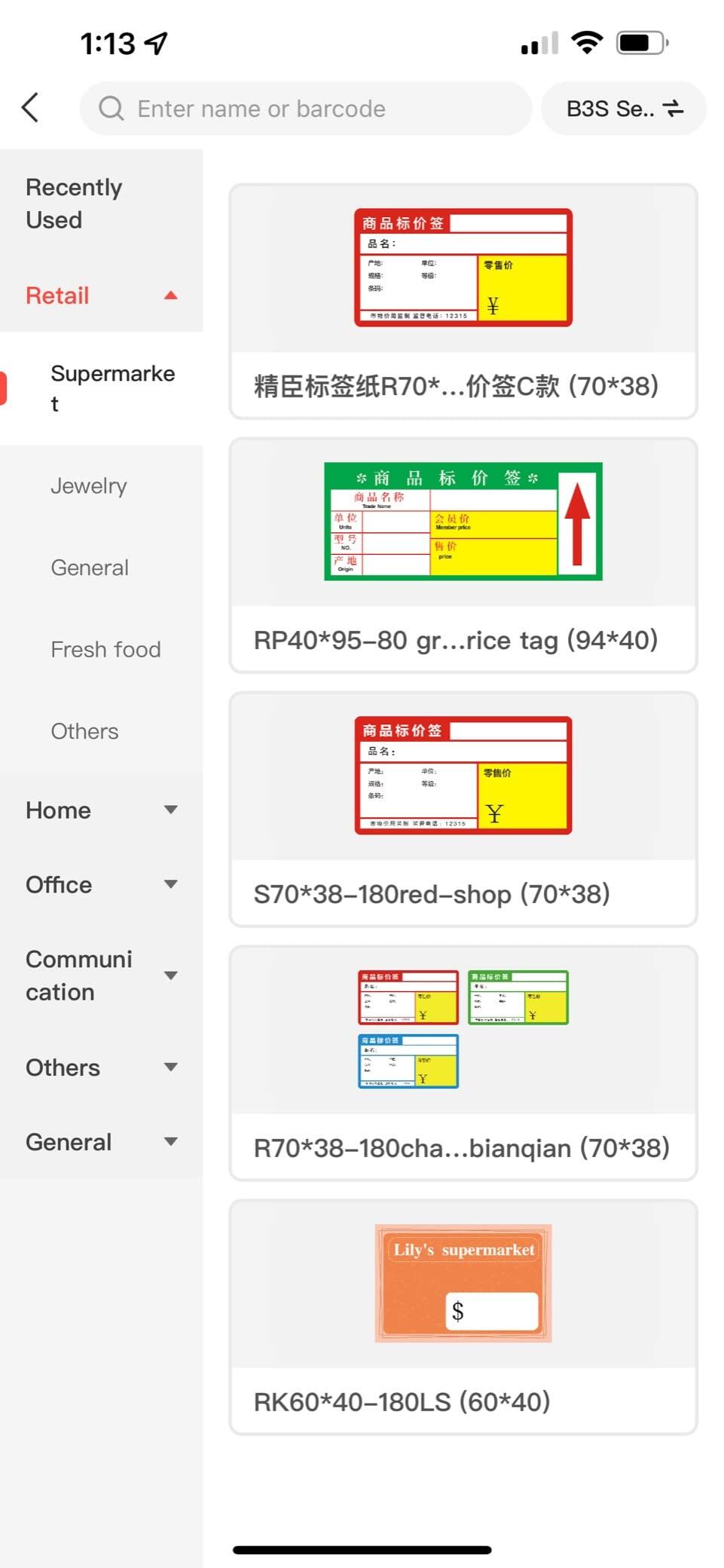Collapse the Retail category
Image resolution: width=724 pixels, height=1568 pixels.
point(101,296)
